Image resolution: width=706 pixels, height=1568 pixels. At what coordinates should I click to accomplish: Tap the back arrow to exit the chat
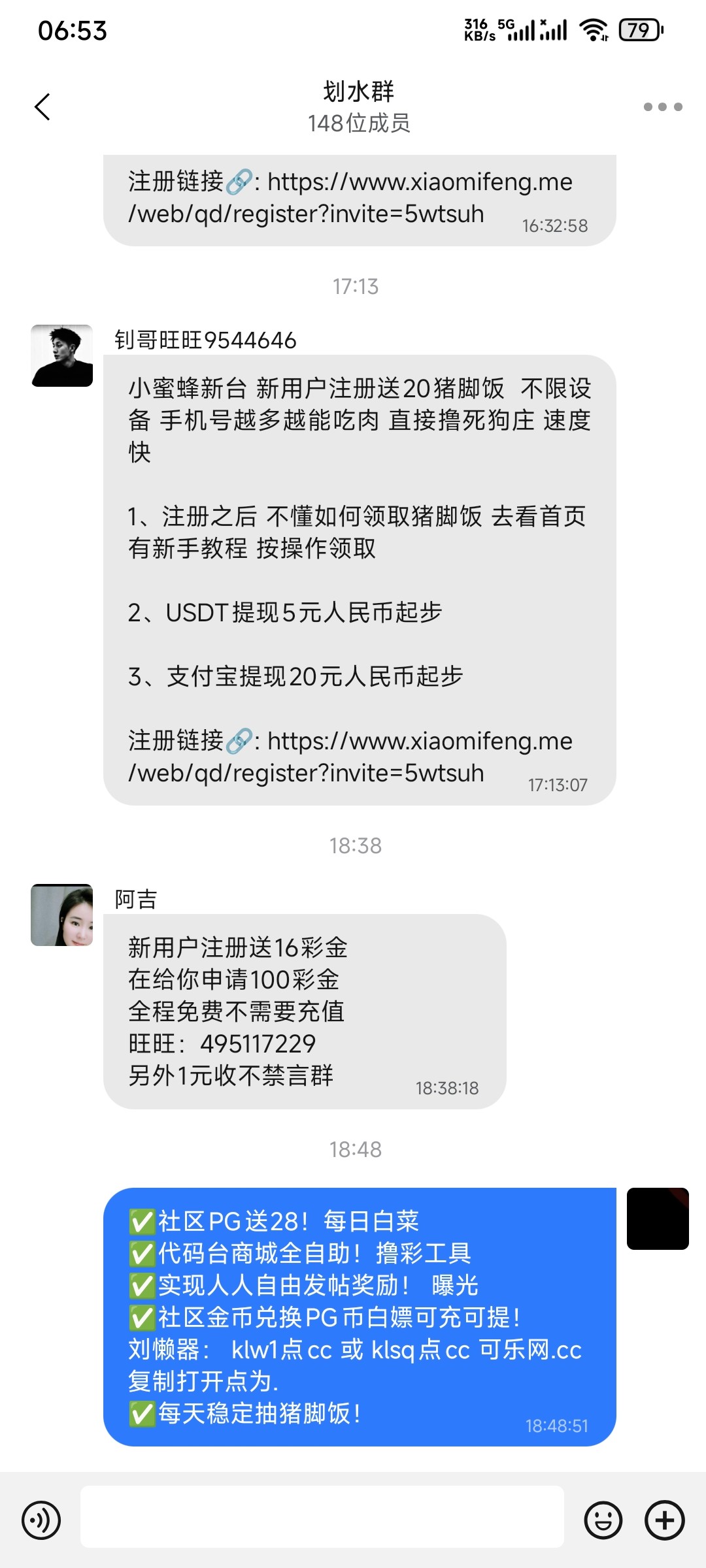point(42,106)
